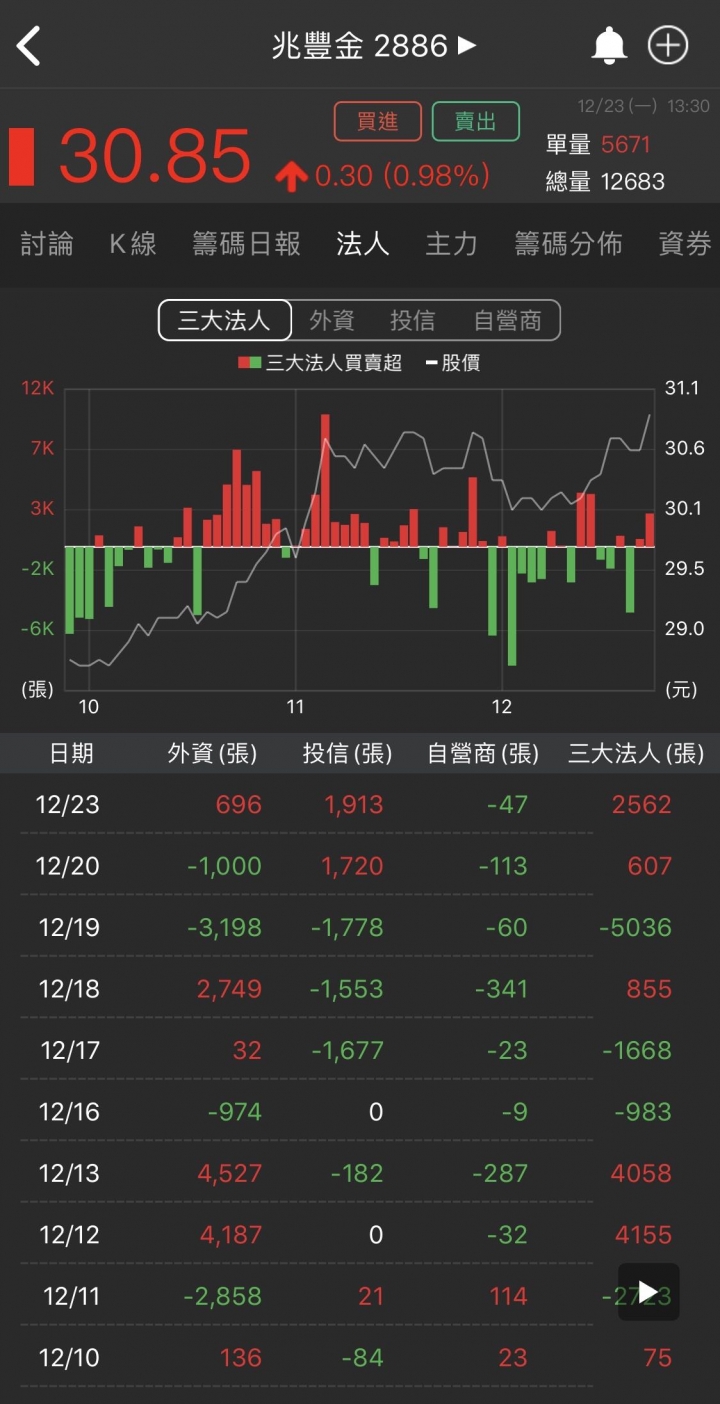This screenshot has height=1404, width=720.
Task: Switch to the 籌碼日報 tab
Action: (247, 244)
